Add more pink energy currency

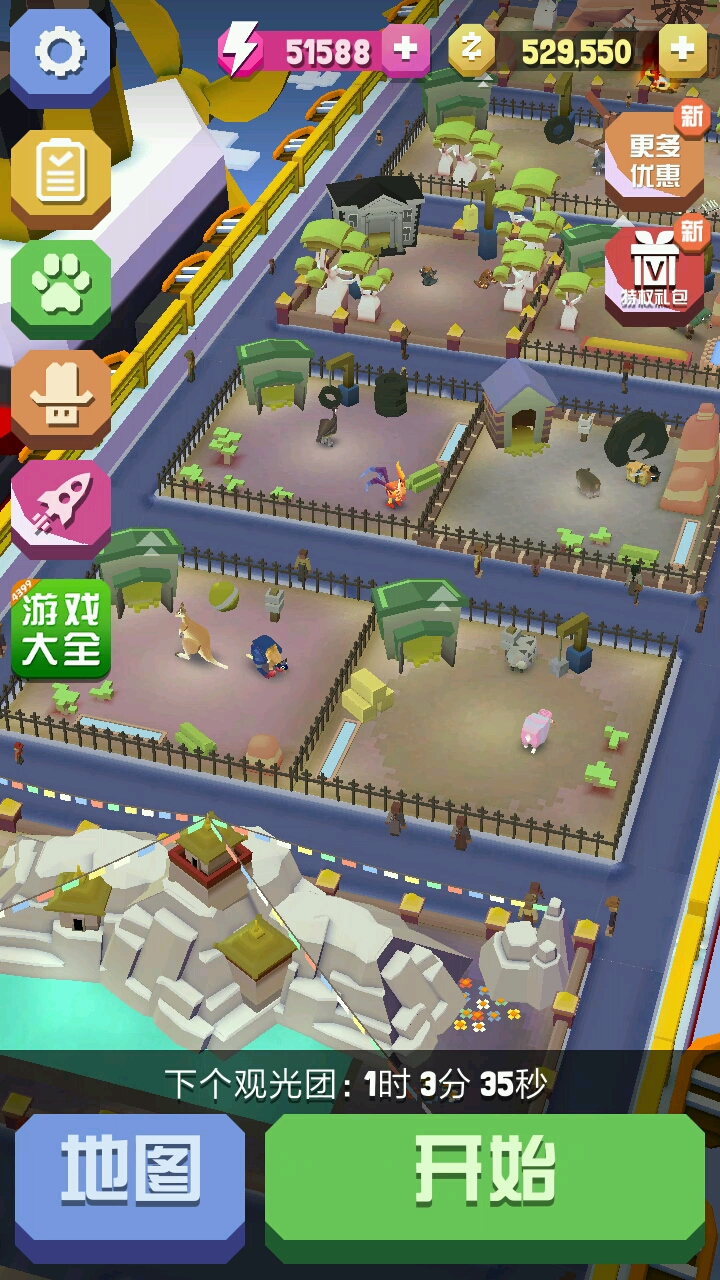[406, 50]
